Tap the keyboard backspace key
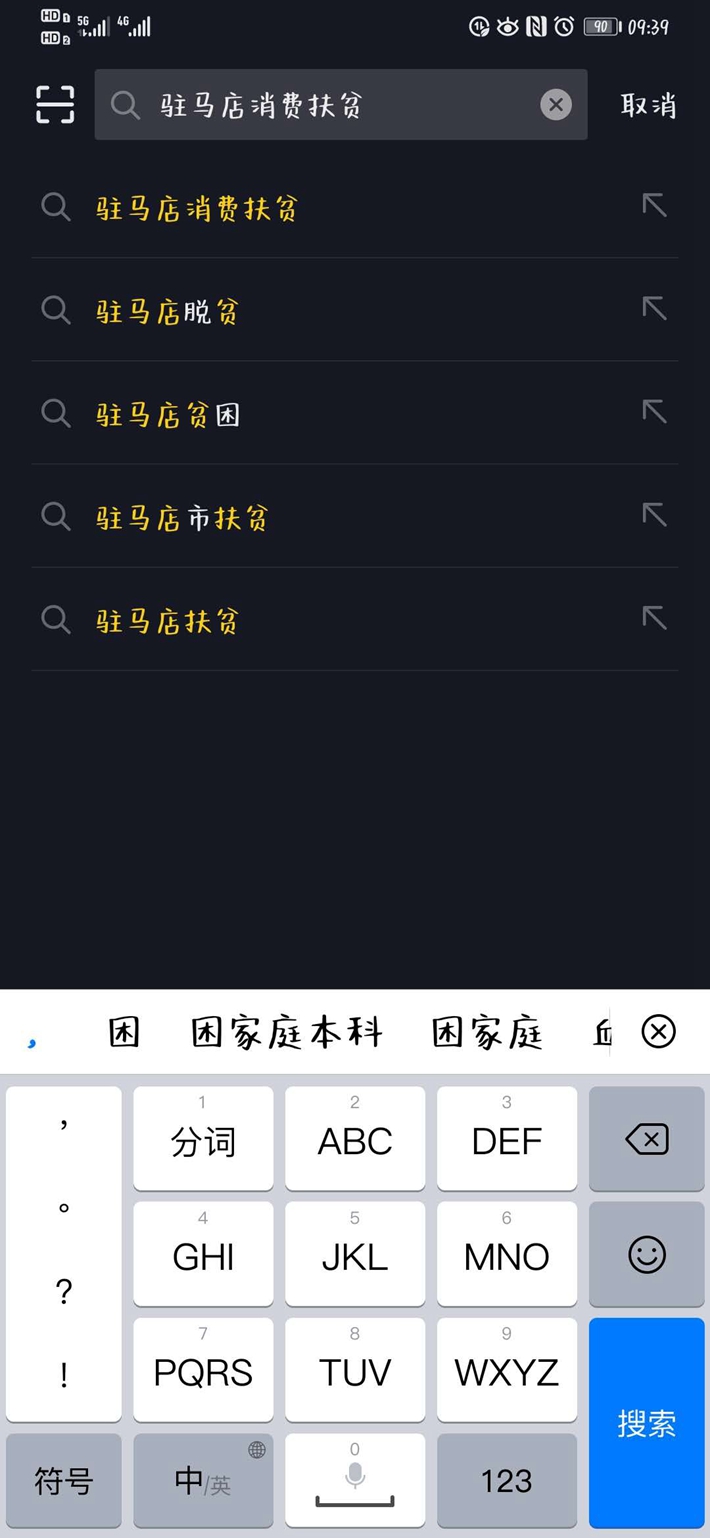 click(647, 1139)
